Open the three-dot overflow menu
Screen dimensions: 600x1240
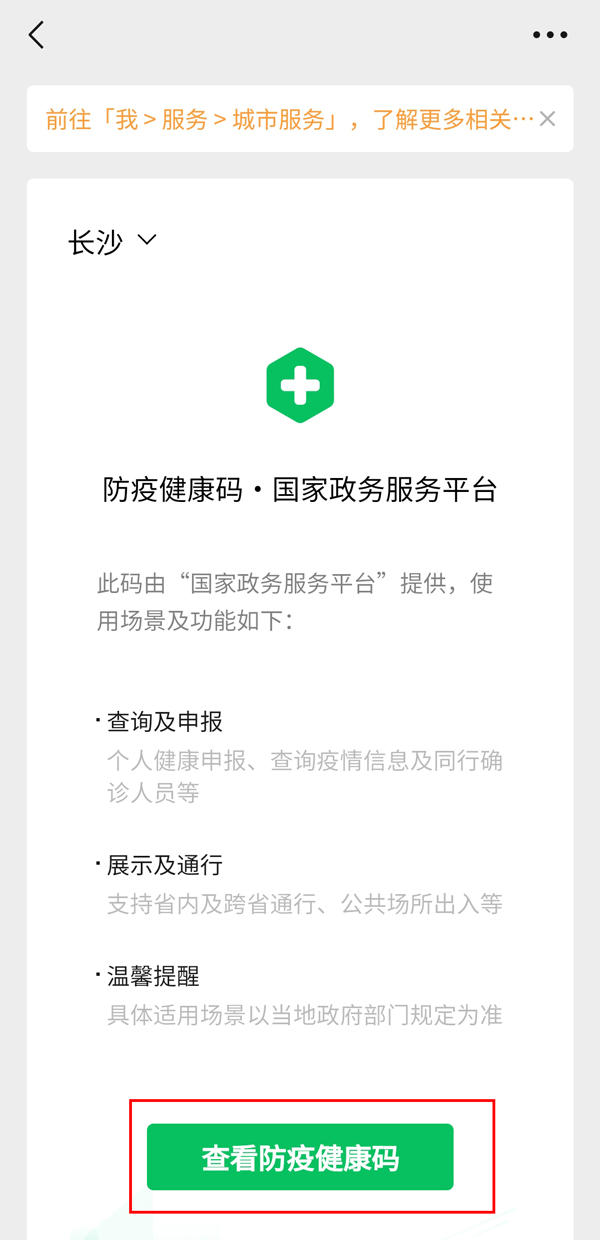tap(549, 35)
